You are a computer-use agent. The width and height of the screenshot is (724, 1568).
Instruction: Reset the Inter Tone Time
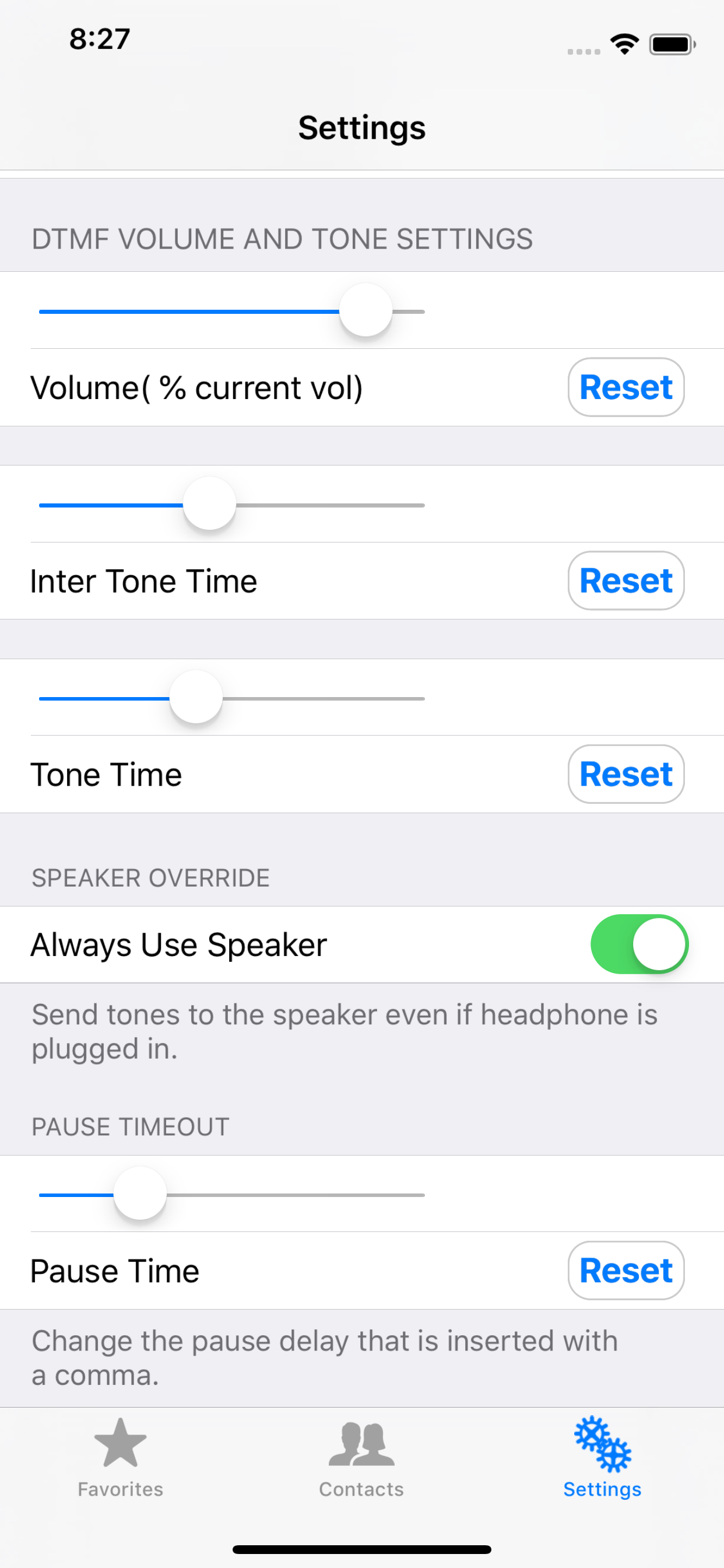[x=625, y=580]
